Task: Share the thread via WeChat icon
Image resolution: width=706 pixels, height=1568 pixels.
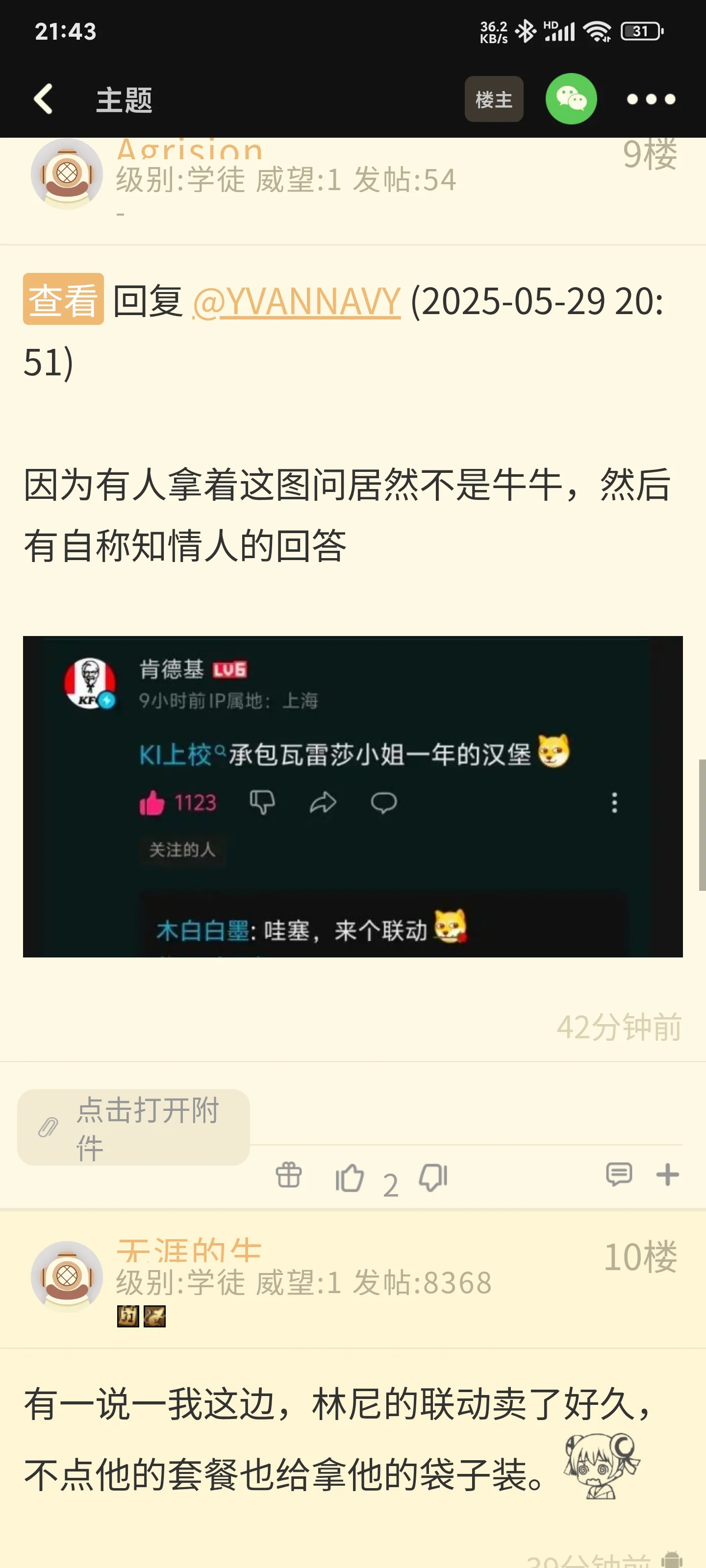Action: (571, 99)
